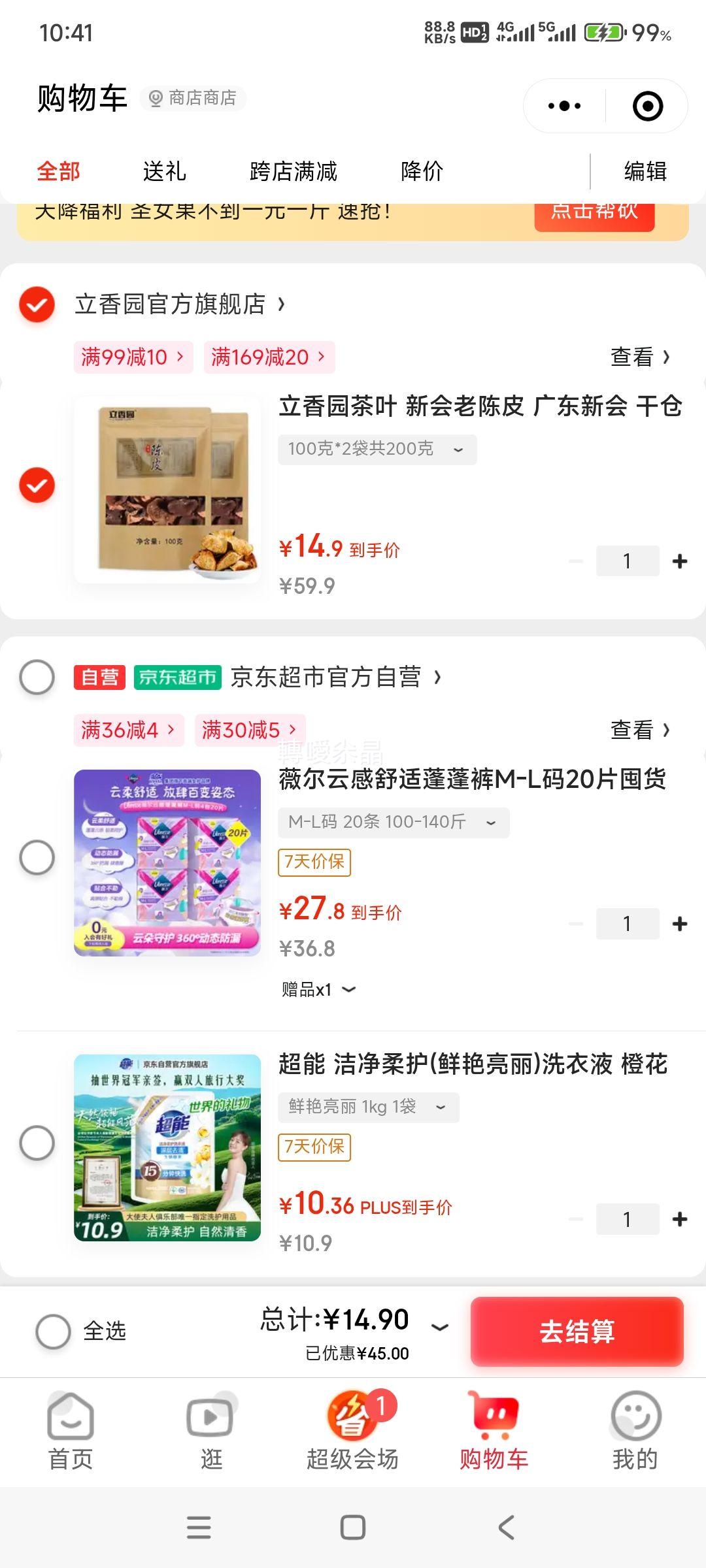Switch to the 送礼 tab
The height and width of the screenshot is (1568, 706).
pos(164,171)
